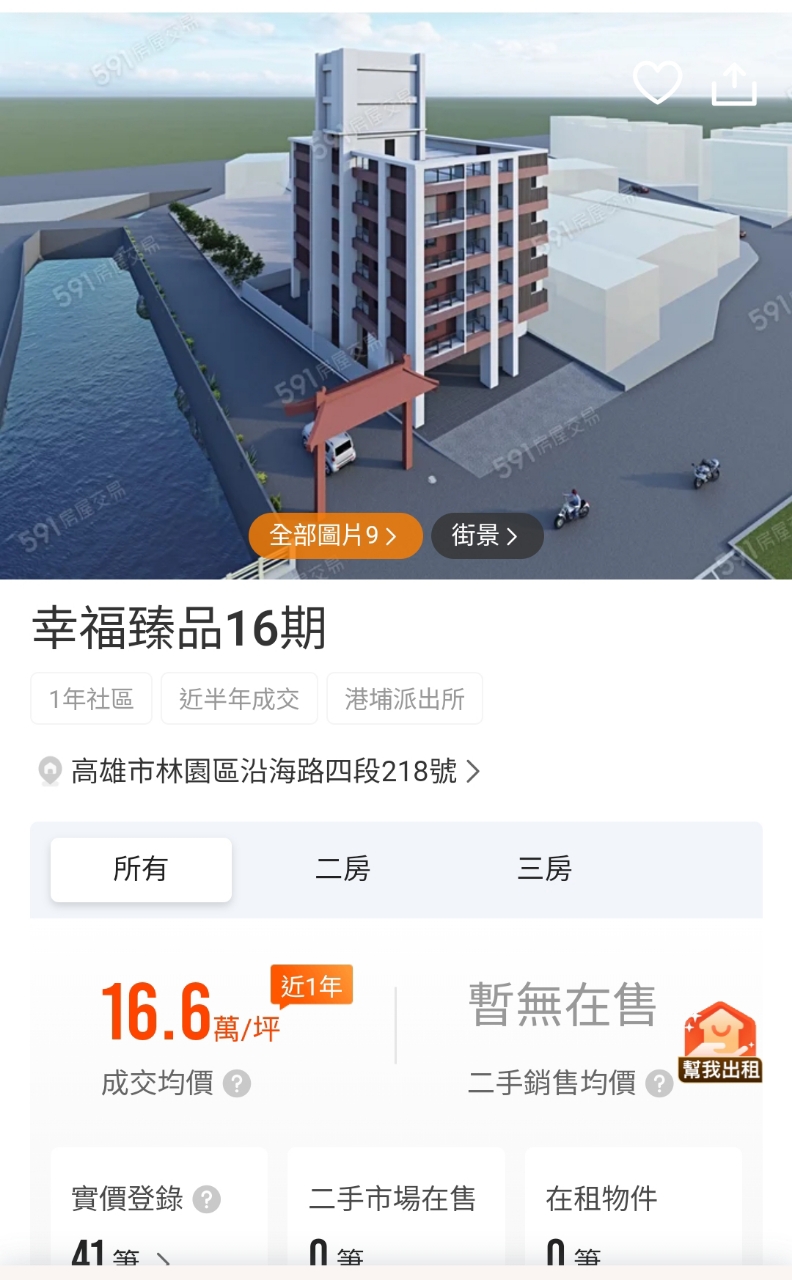The height and width of the screenshot is (1280, 792).
Task: Open the 實價登錄 records card
Action: click(x=159, y=1215)
